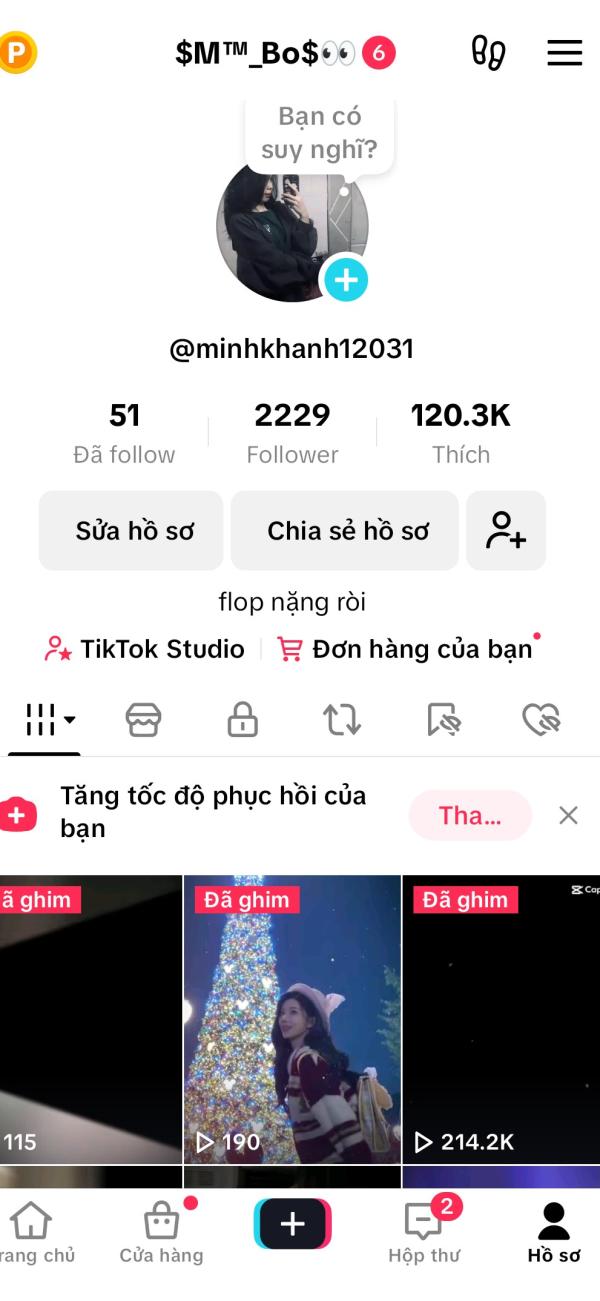The height and width of the screenshot is (1301, 600).
Task: Open Đơn hàng của bạn orders
Action: pyautogui.click(x=407, y=649)
